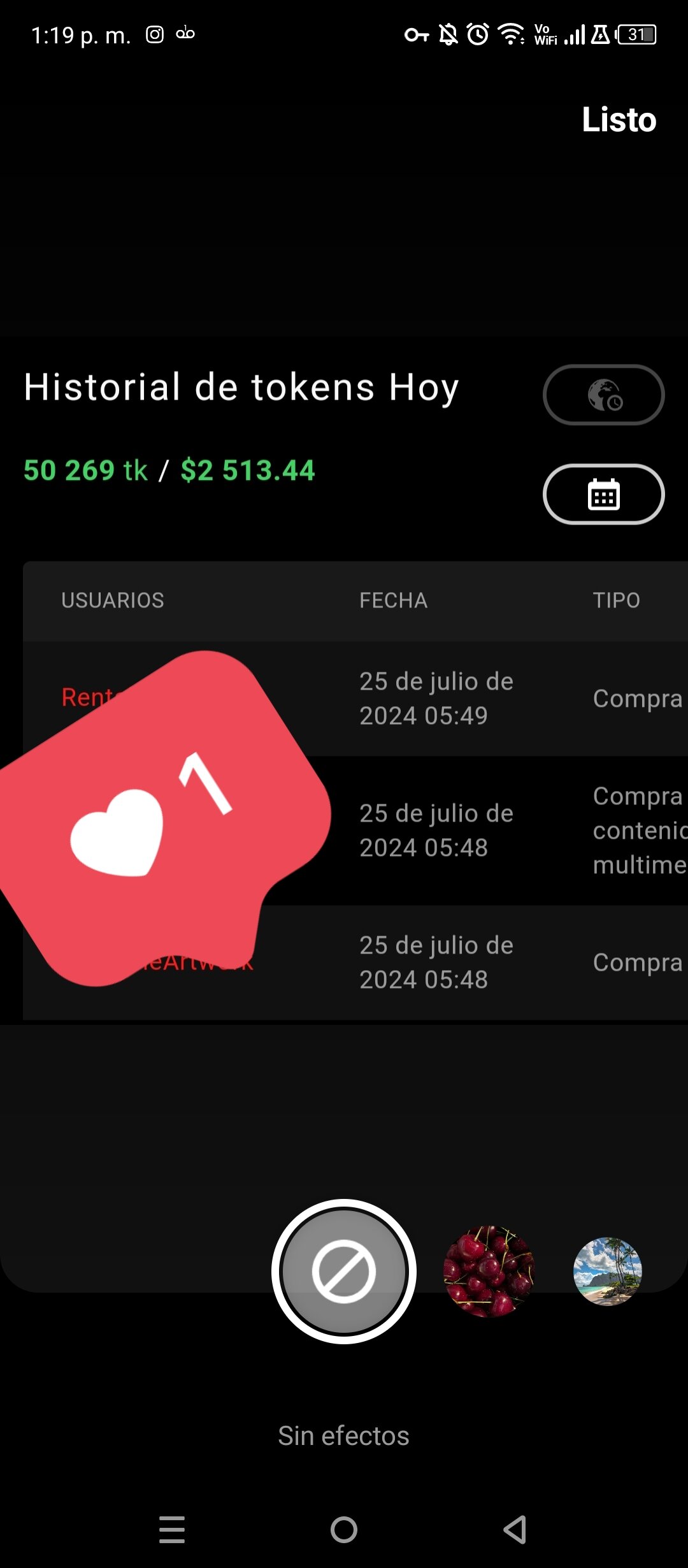
Task: Open recent apps from the navigation bar
Action: coord(172,1529)
